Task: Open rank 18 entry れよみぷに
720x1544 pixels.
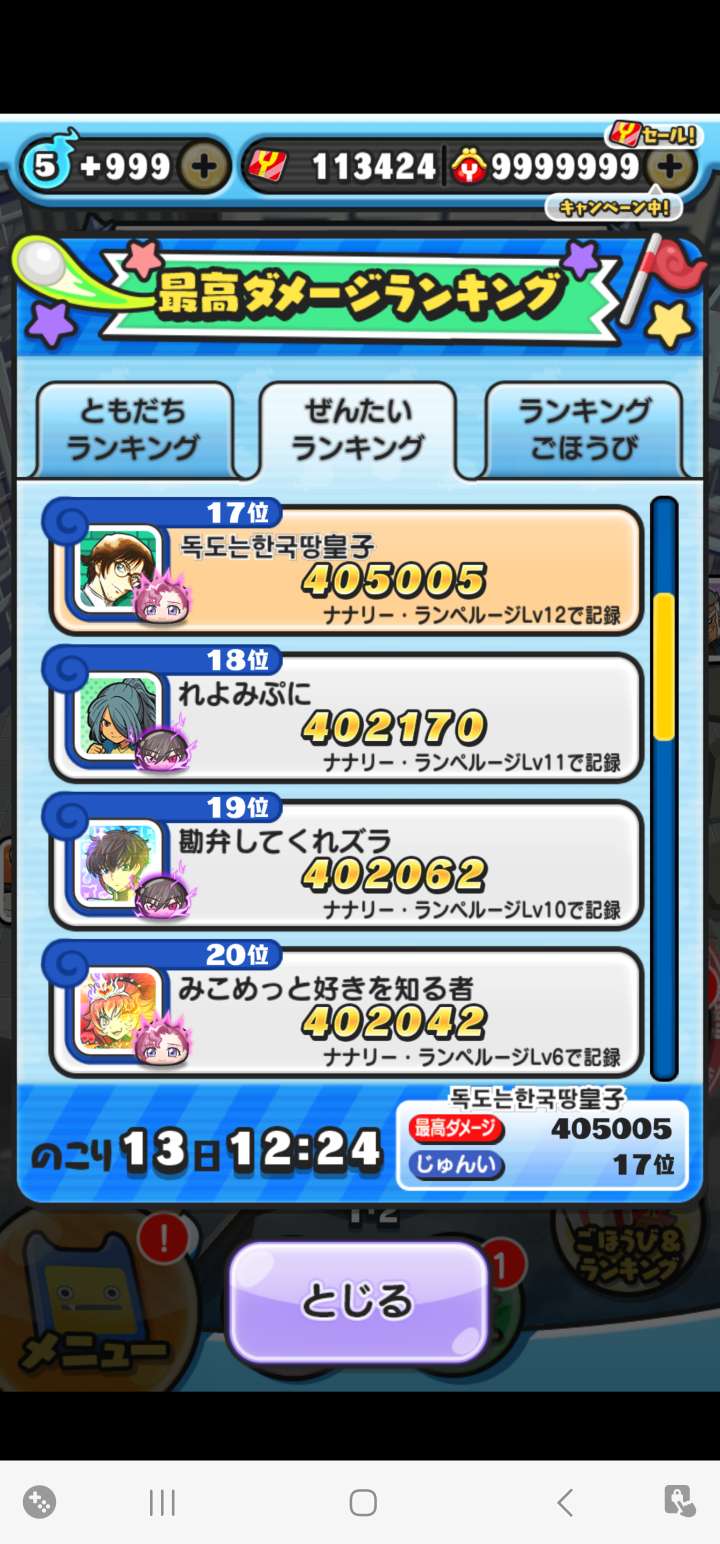Action: click(345, 718)
